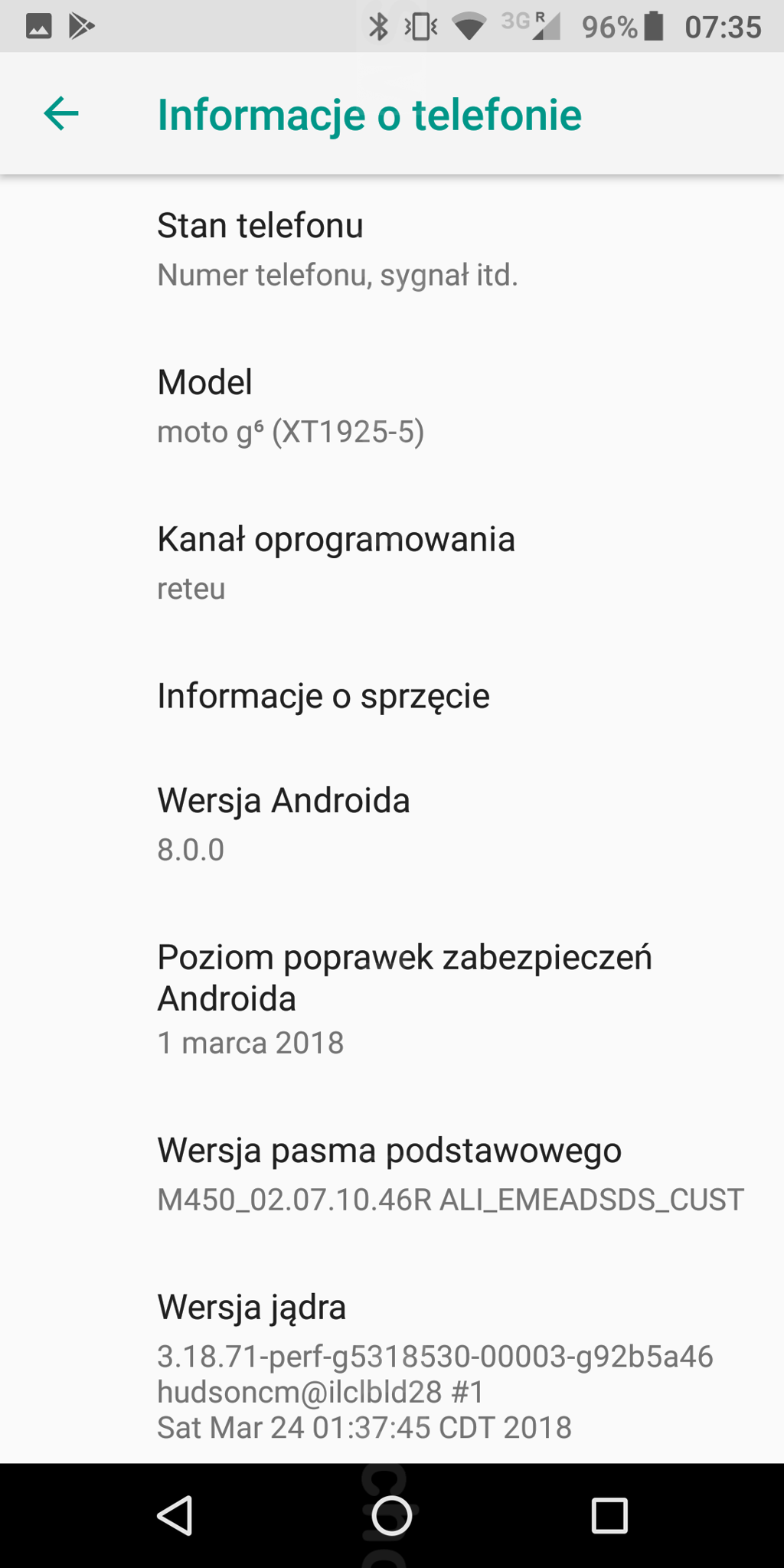The height and width of the screenshot is (1568, 784).
Task: Open Informacje o sprzęcie
Action: tap(392, 696)
